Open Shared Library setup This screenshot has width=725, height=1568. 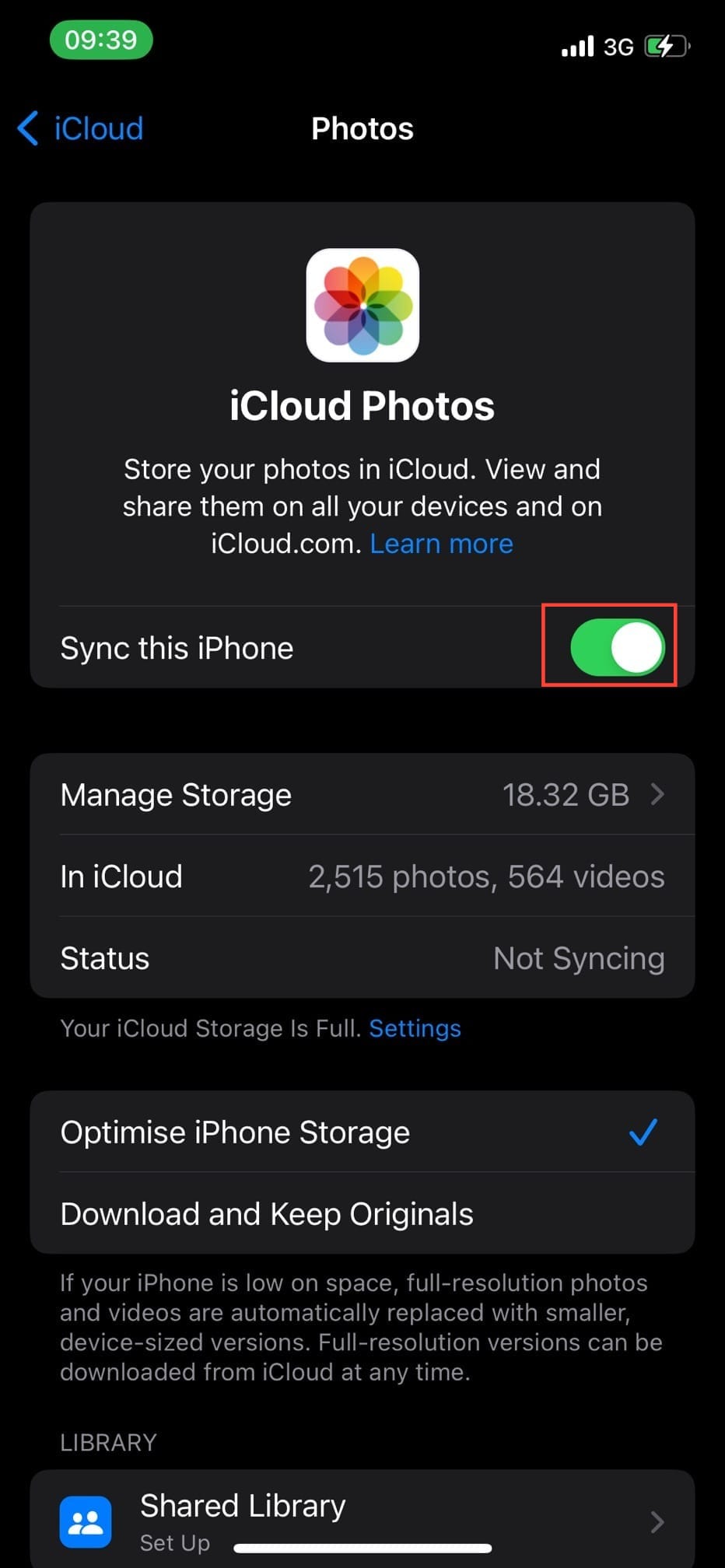362,1521
